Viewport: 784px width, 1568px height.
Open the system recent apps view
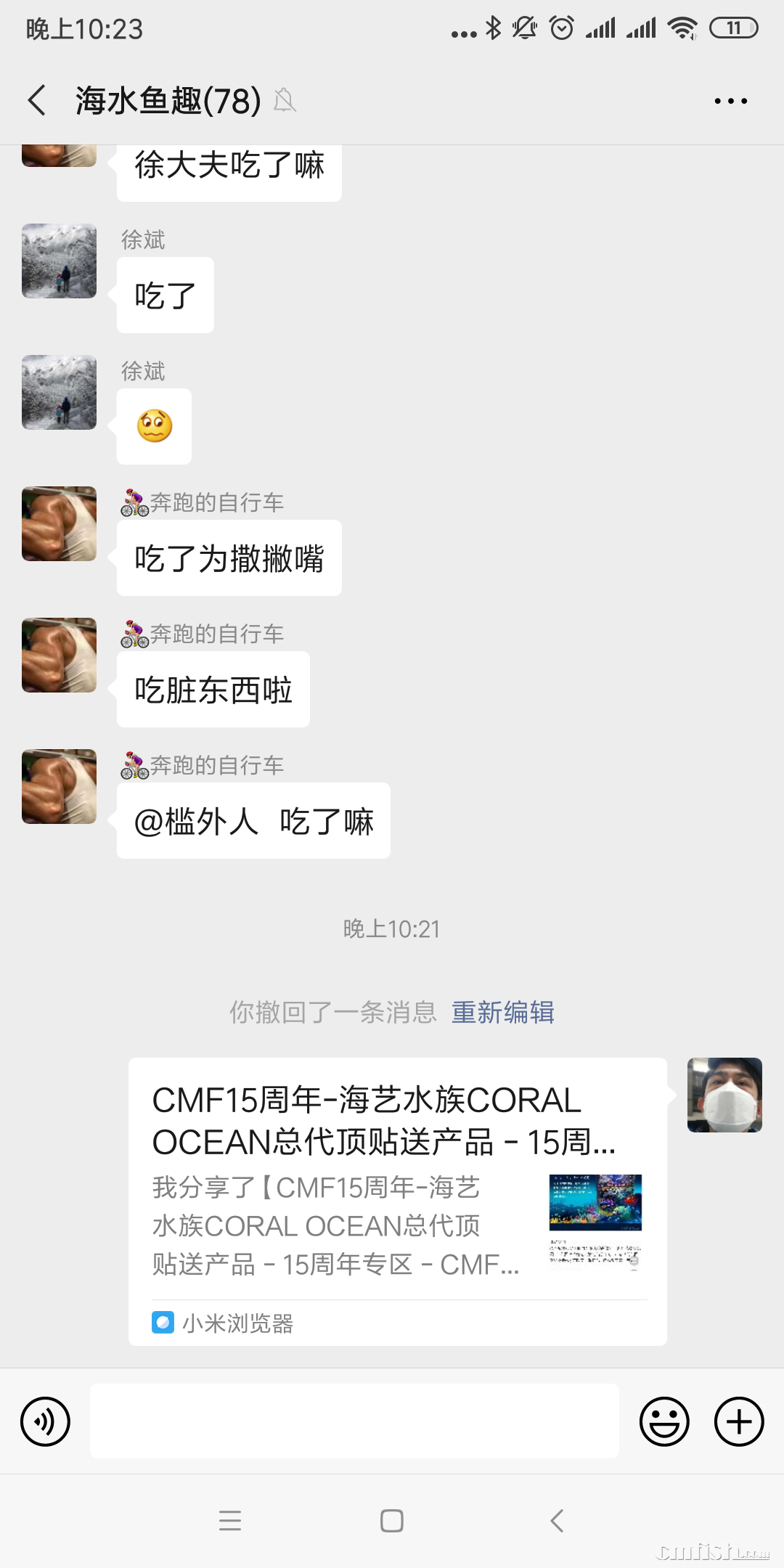(230, 1520)
